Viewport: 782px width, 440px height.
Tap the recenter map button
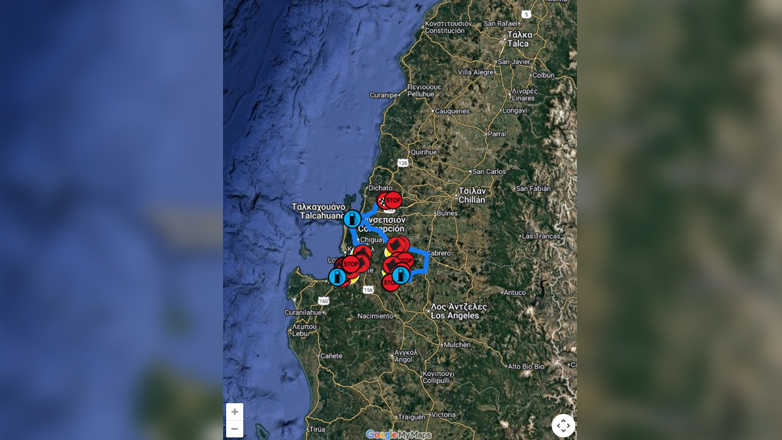click(563, 426)
